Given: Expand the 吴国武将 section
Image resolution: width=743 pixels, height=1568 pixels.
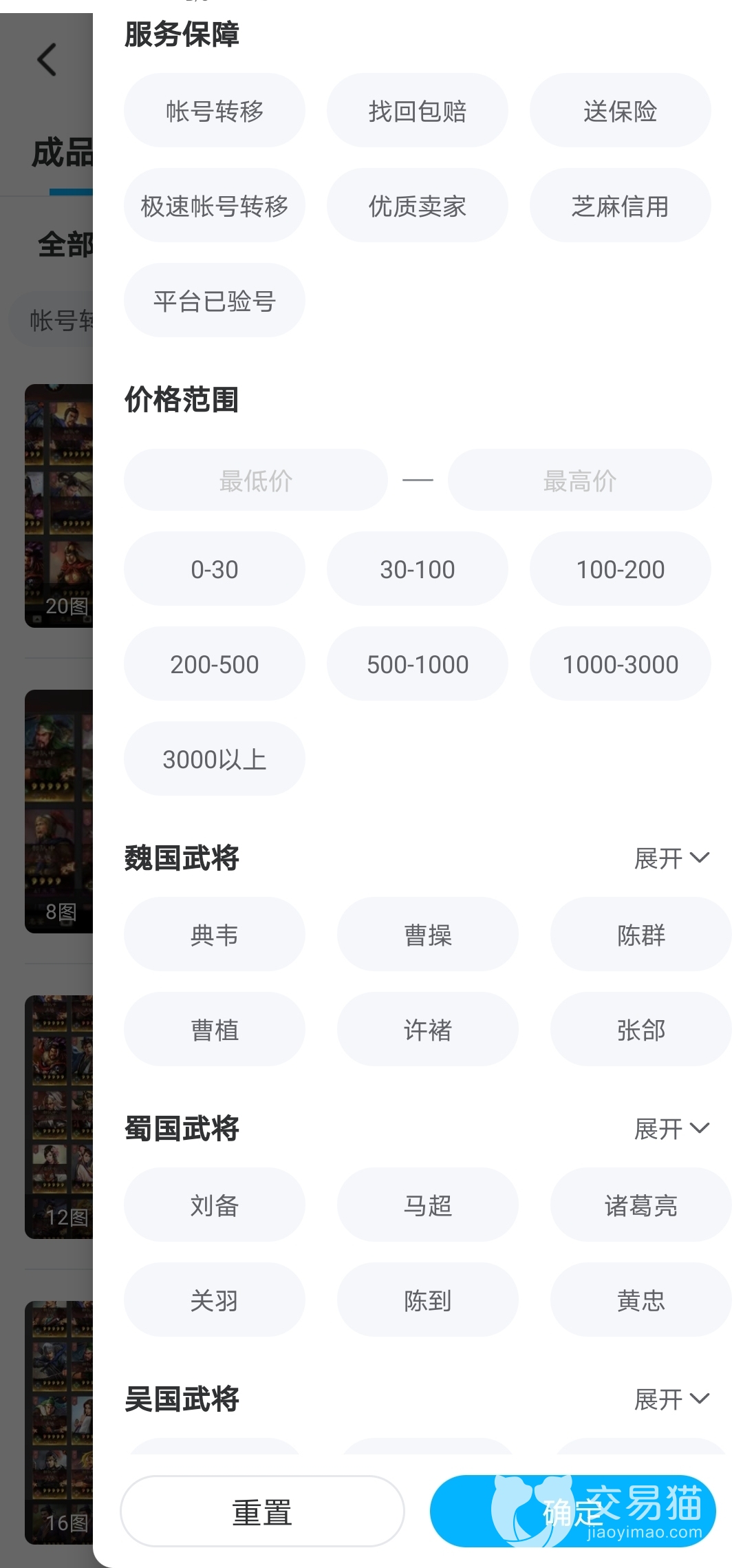Looking at the screenshot, I should click(671, 1399).
